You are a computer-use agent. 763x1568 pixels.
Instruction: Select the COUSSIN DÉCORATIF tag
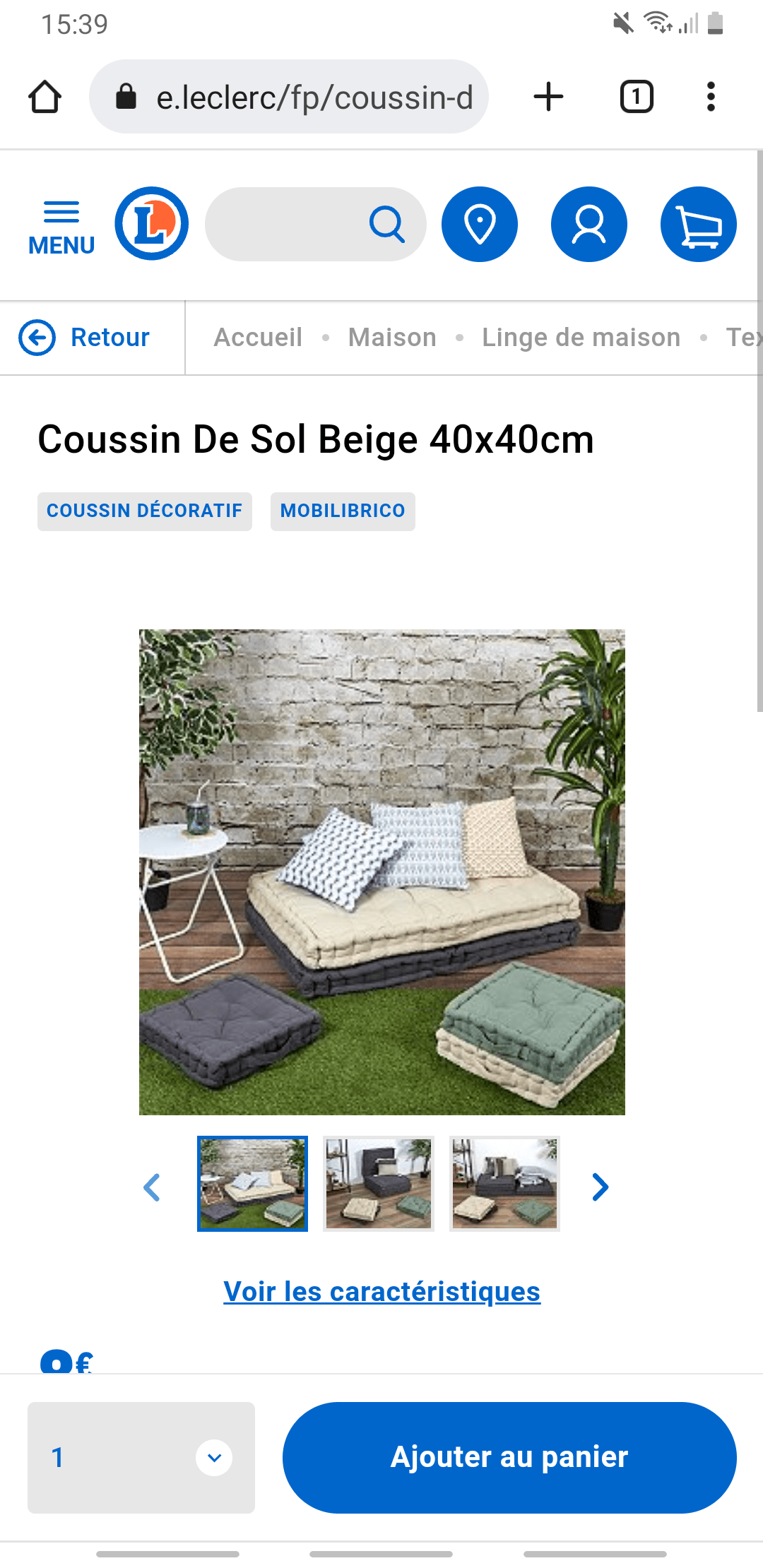(x=145, y=511)
